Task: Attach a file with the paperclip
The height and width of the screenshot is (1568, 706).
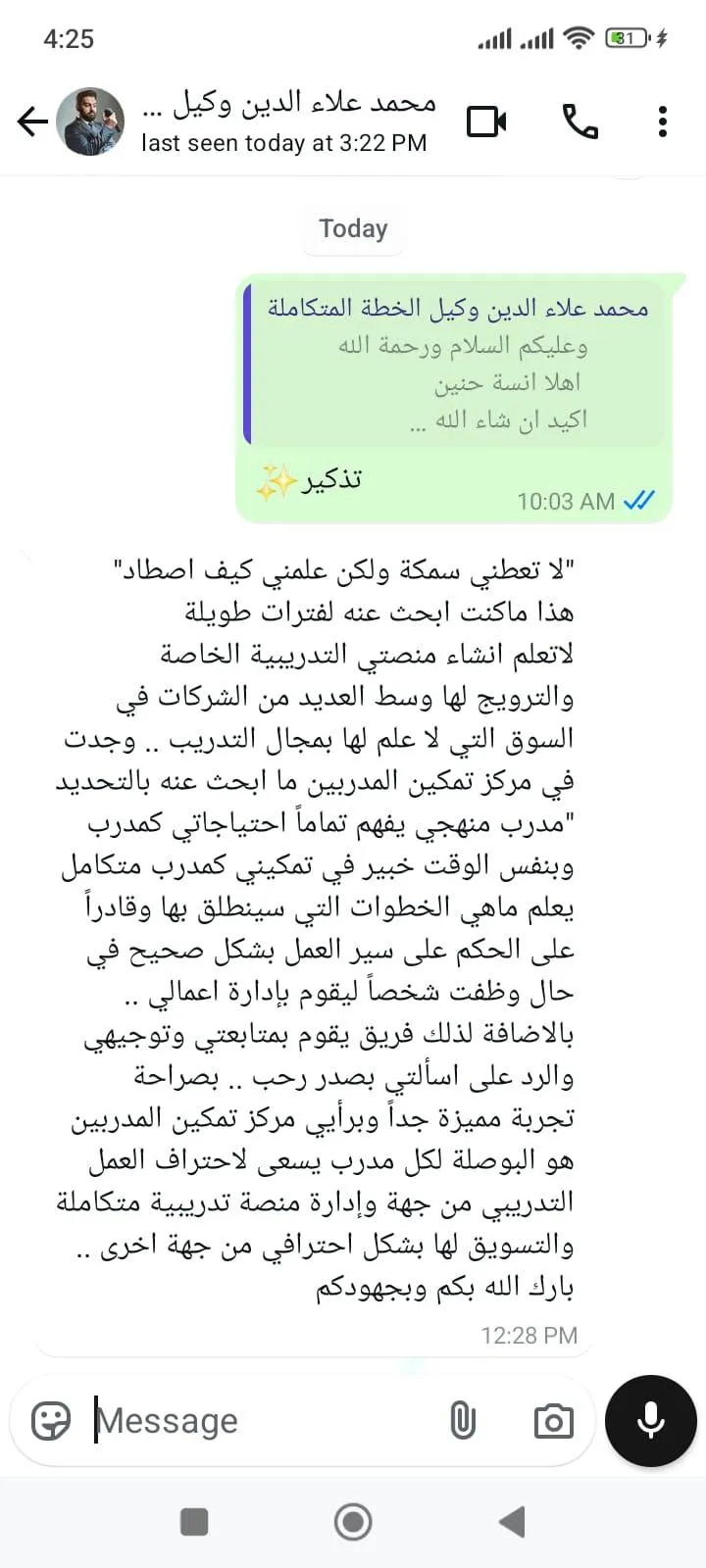Action: pos(463,1420)
